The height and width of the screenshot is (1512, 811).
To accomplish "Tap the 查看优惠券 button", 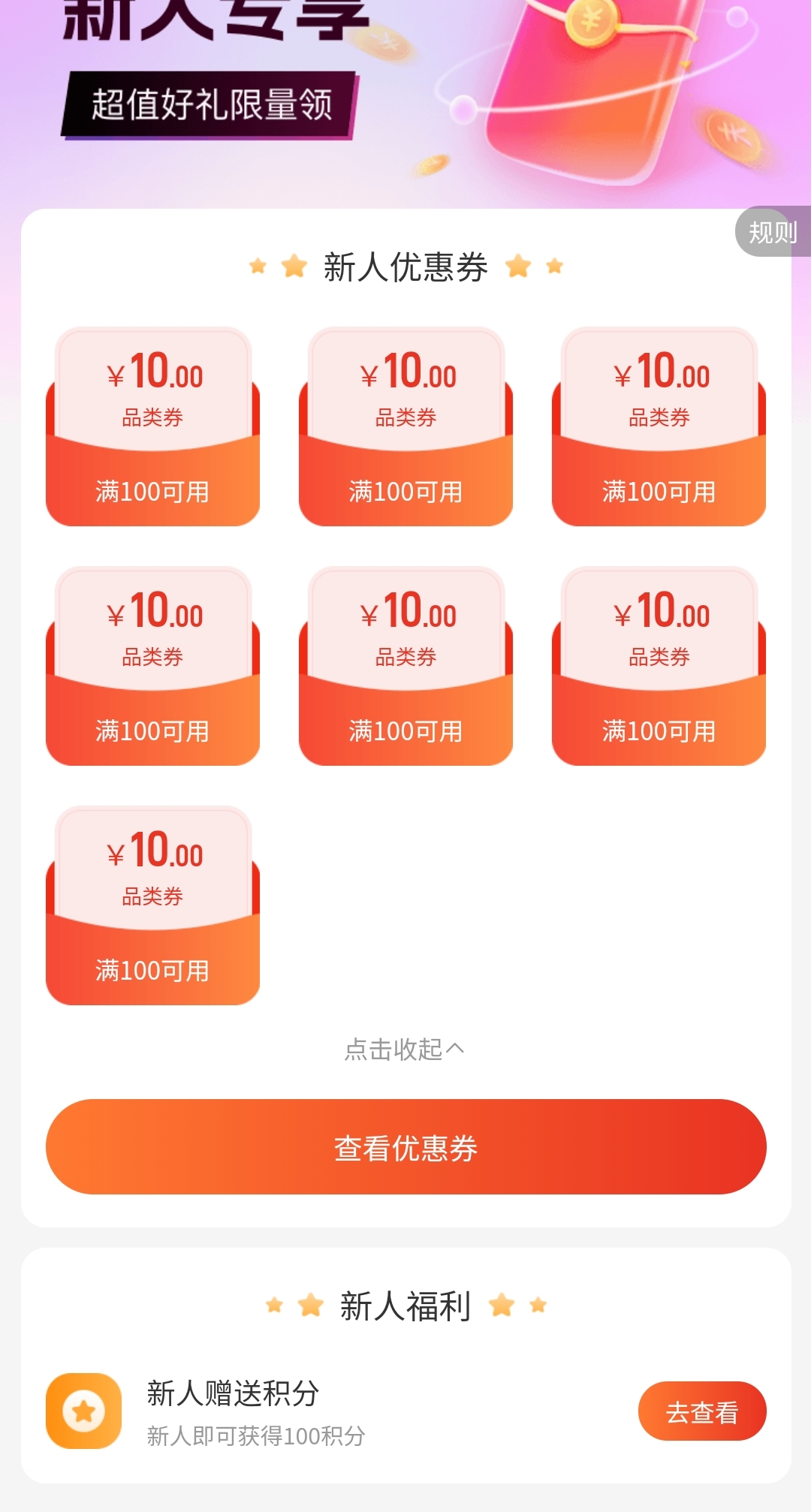I will pyautogui.click(x=405, y=1146).
